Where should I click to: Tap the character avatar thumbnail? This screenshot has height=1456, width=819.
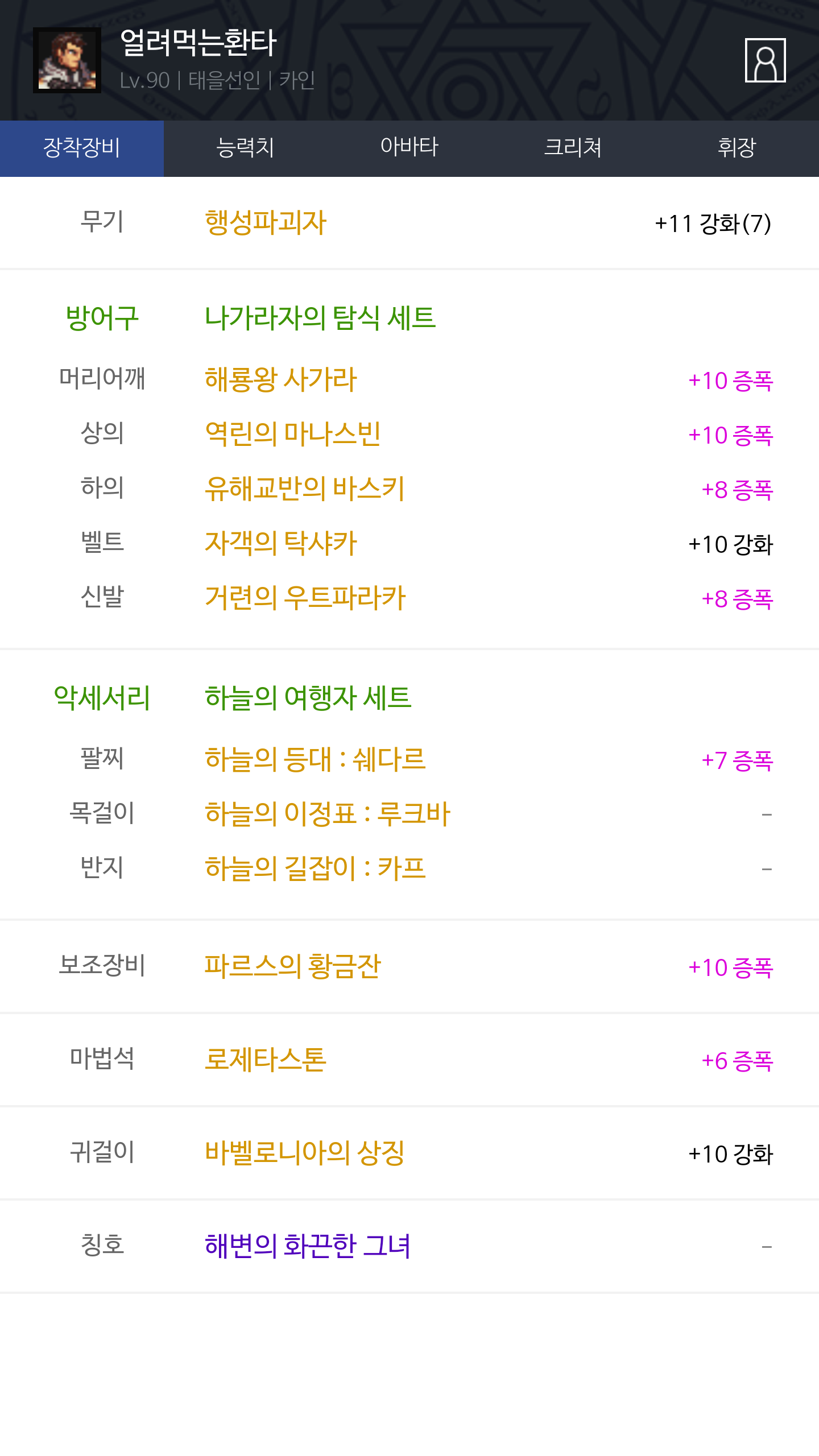pyautogui.click(x=67, y=60)
